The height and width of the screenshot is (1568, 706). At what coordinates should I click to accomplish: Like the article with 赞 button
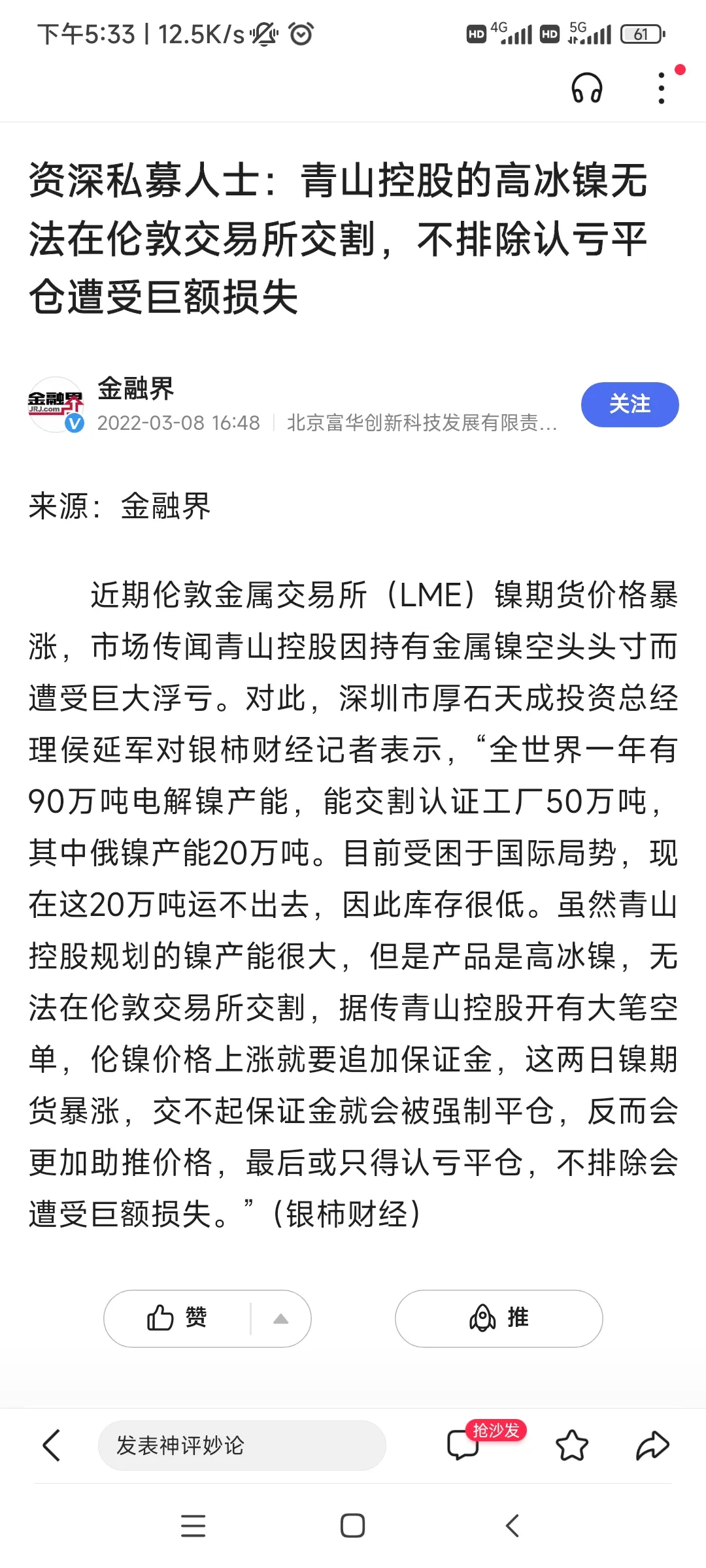tap(177, 1318)
